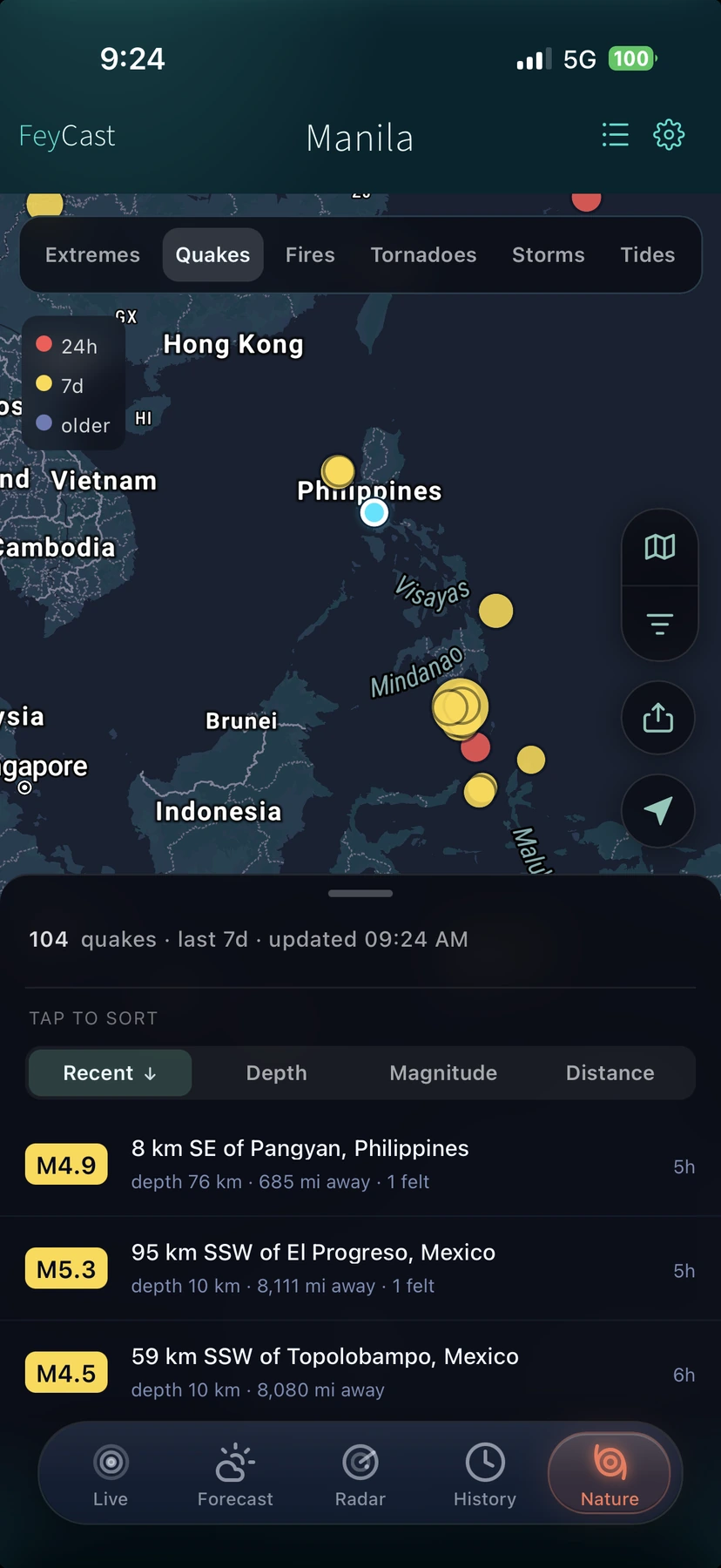Image resolution: width=721 pixels, height=1568 pixels.
Task: Switch to the Storms category
Action: coord(548,254)
